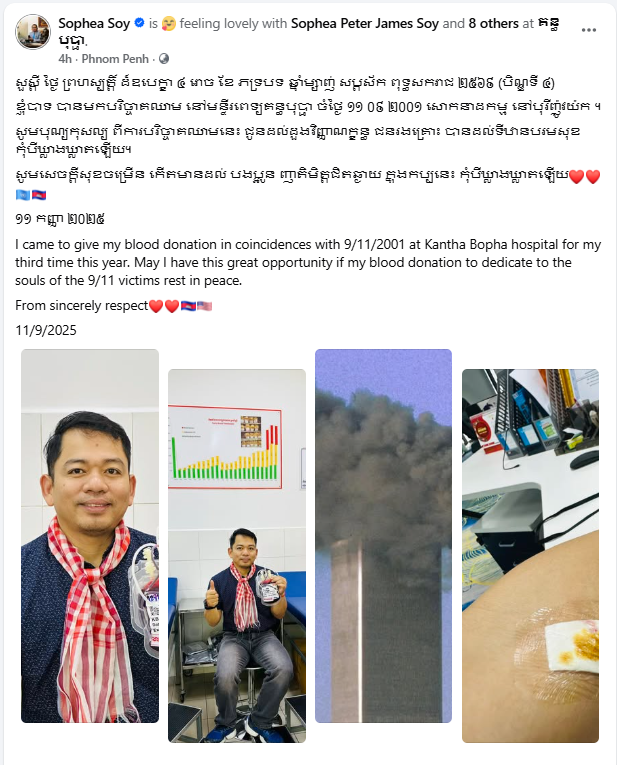Open the photo of the bandaged arm

pos(530,555)
